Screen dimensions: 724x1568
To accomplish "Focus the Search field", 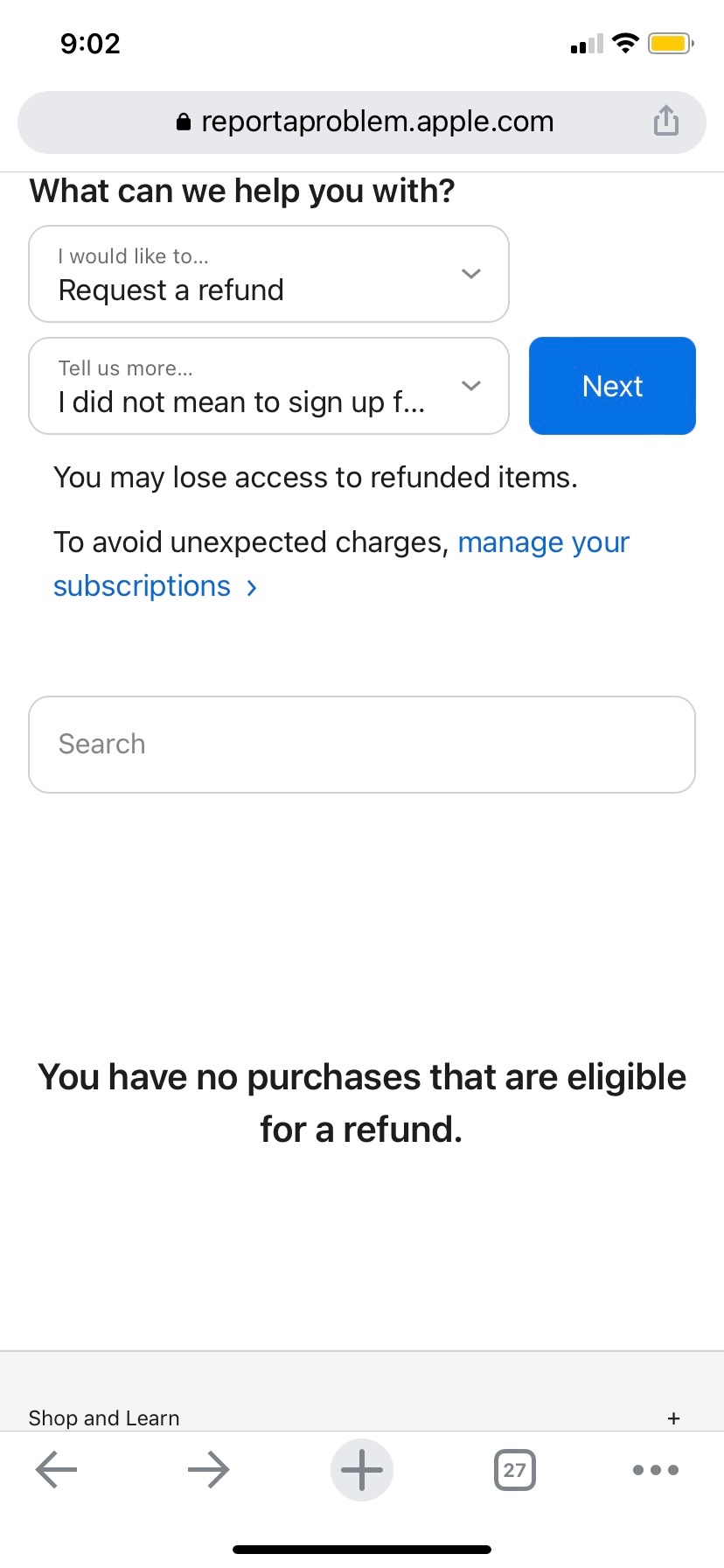I will [362, 745].
